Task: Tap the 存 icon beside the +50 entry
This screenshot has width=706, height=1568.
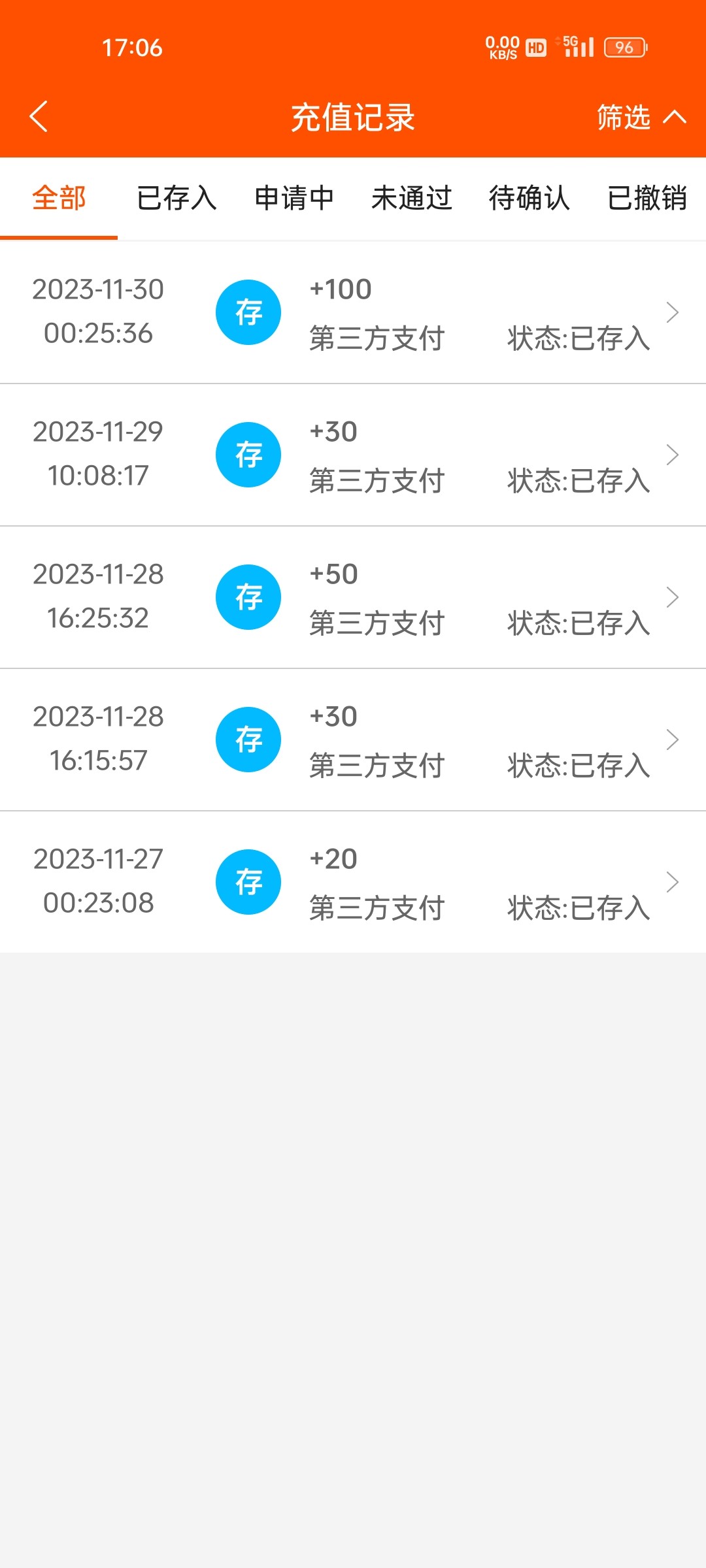Action: pyautogui.click(x=248, y=596)
